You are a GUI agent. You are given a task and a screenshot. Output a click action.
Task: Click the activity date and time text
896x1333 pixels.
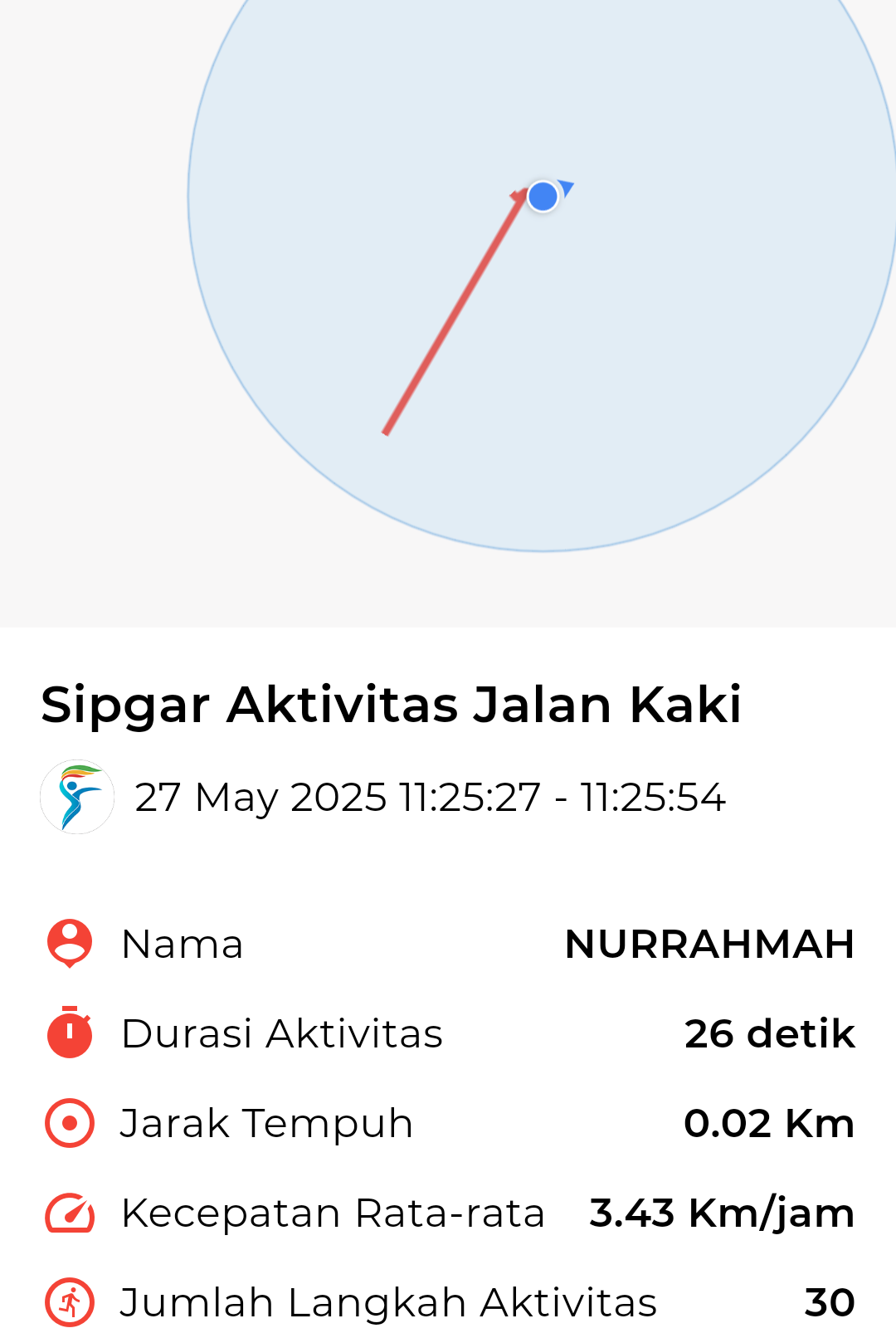(431, 797)
